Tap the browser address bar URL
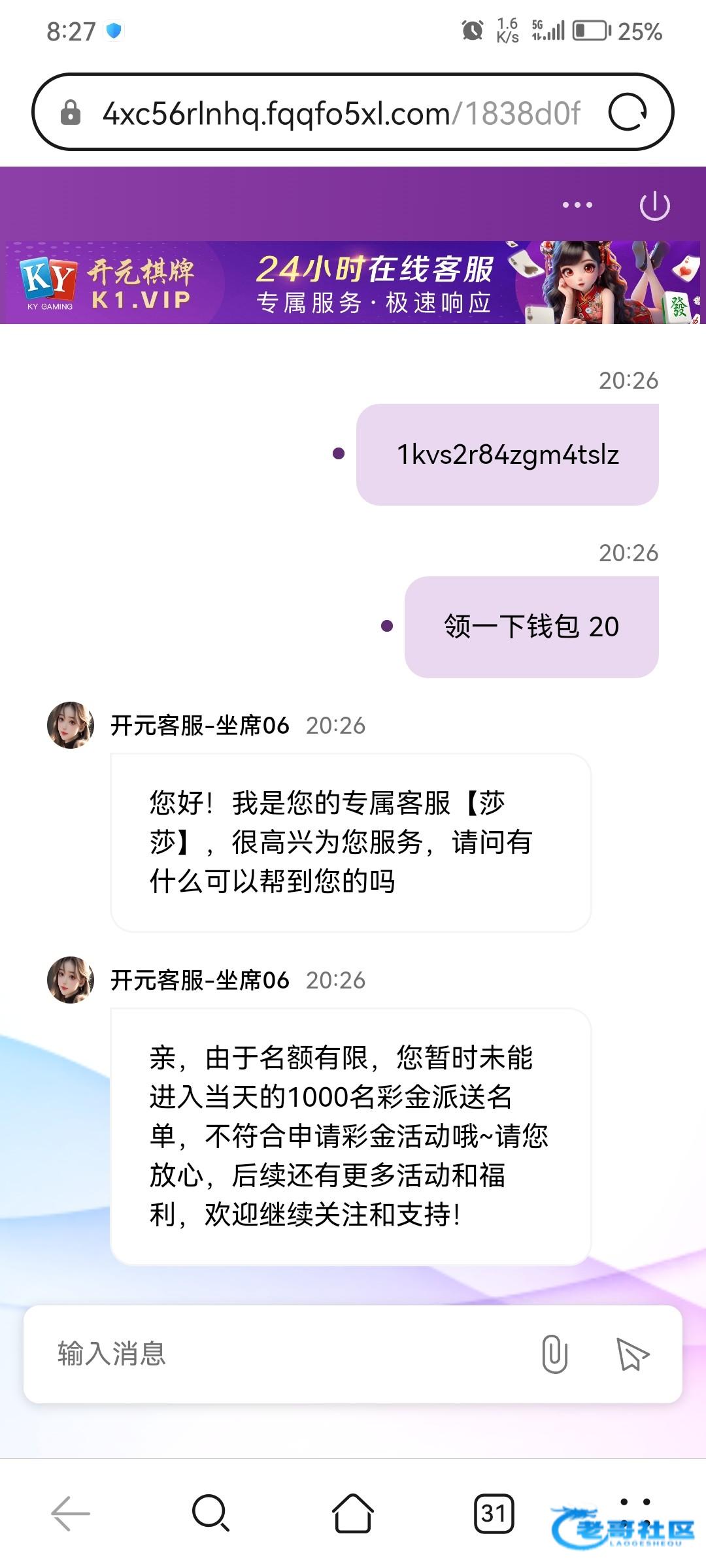Viewport: 706px width, 1568px height. (340, 114)
